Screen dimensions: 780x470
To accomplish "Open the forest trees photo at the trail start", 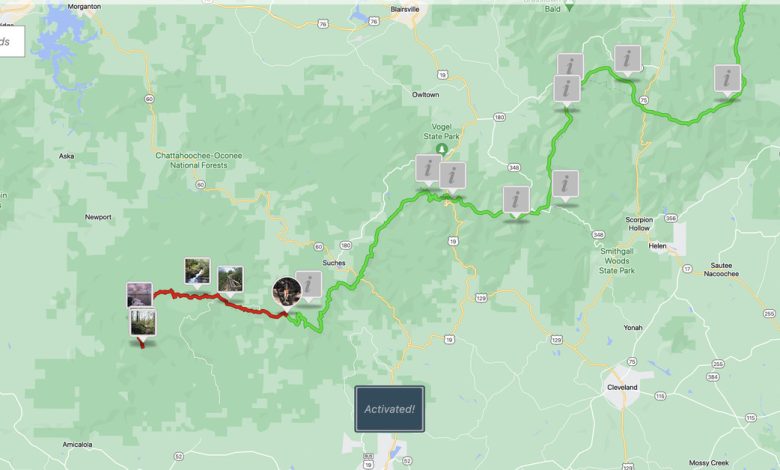I will pyautogui.click(x=143, y=322).
